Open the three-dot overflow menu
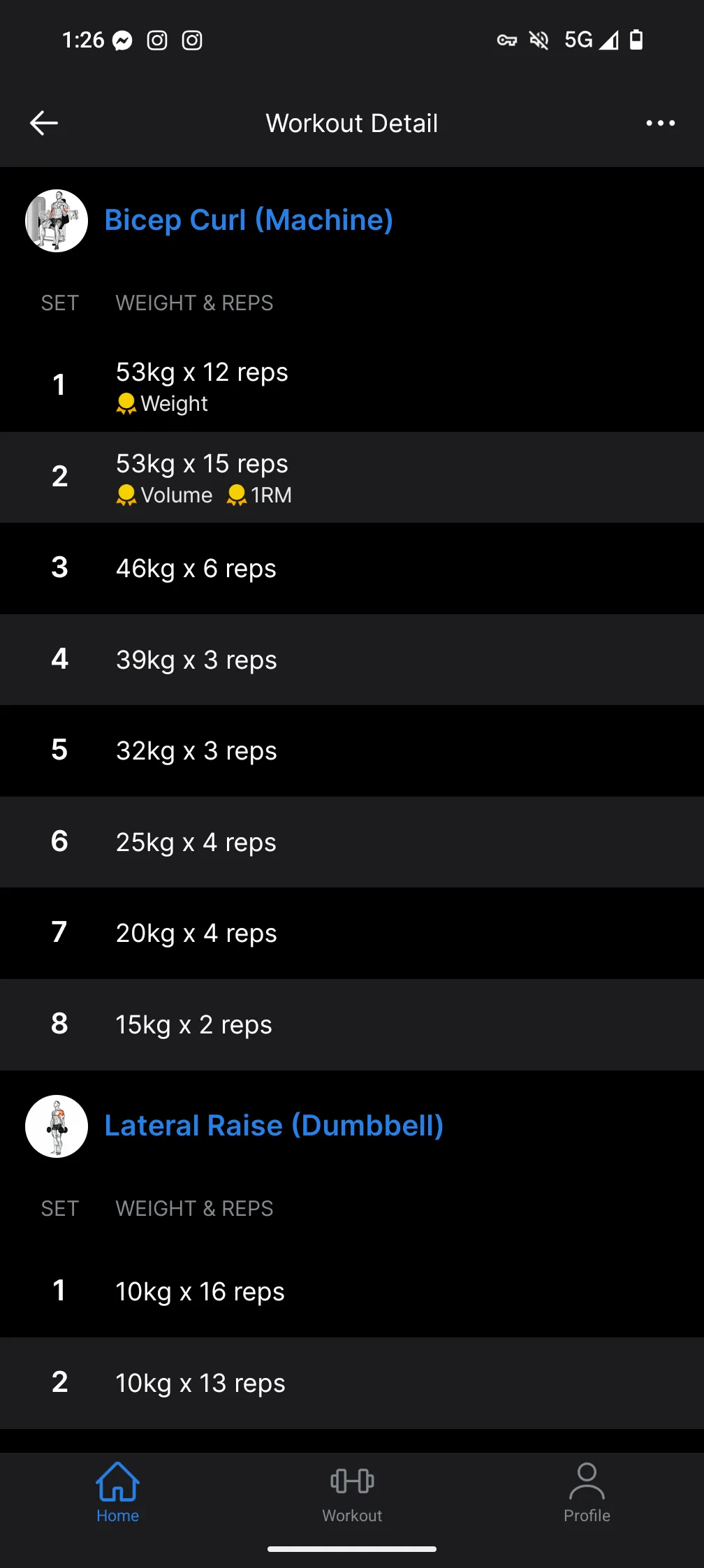 [660, 123]
